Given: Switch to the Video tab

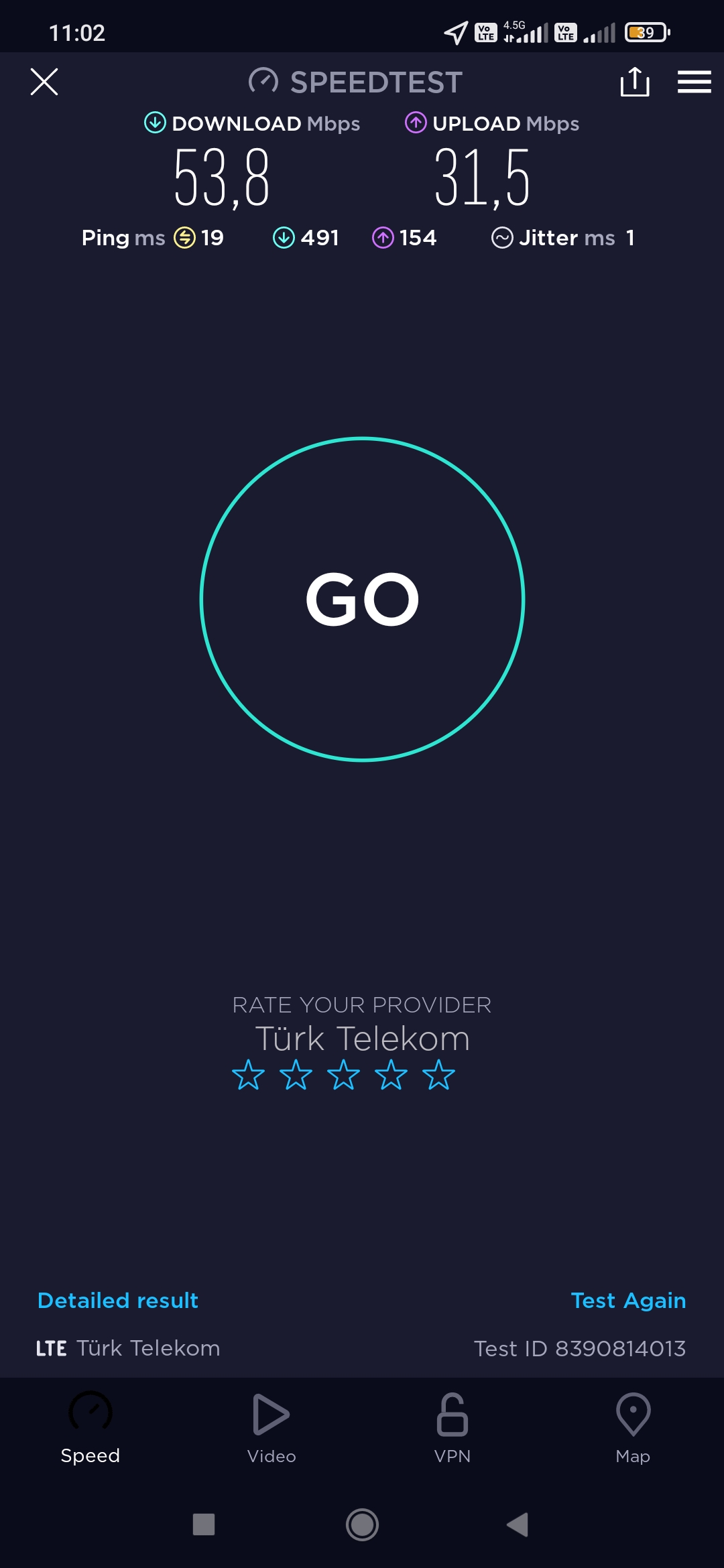Looking at the screenshot, I should coord(271,1428).
